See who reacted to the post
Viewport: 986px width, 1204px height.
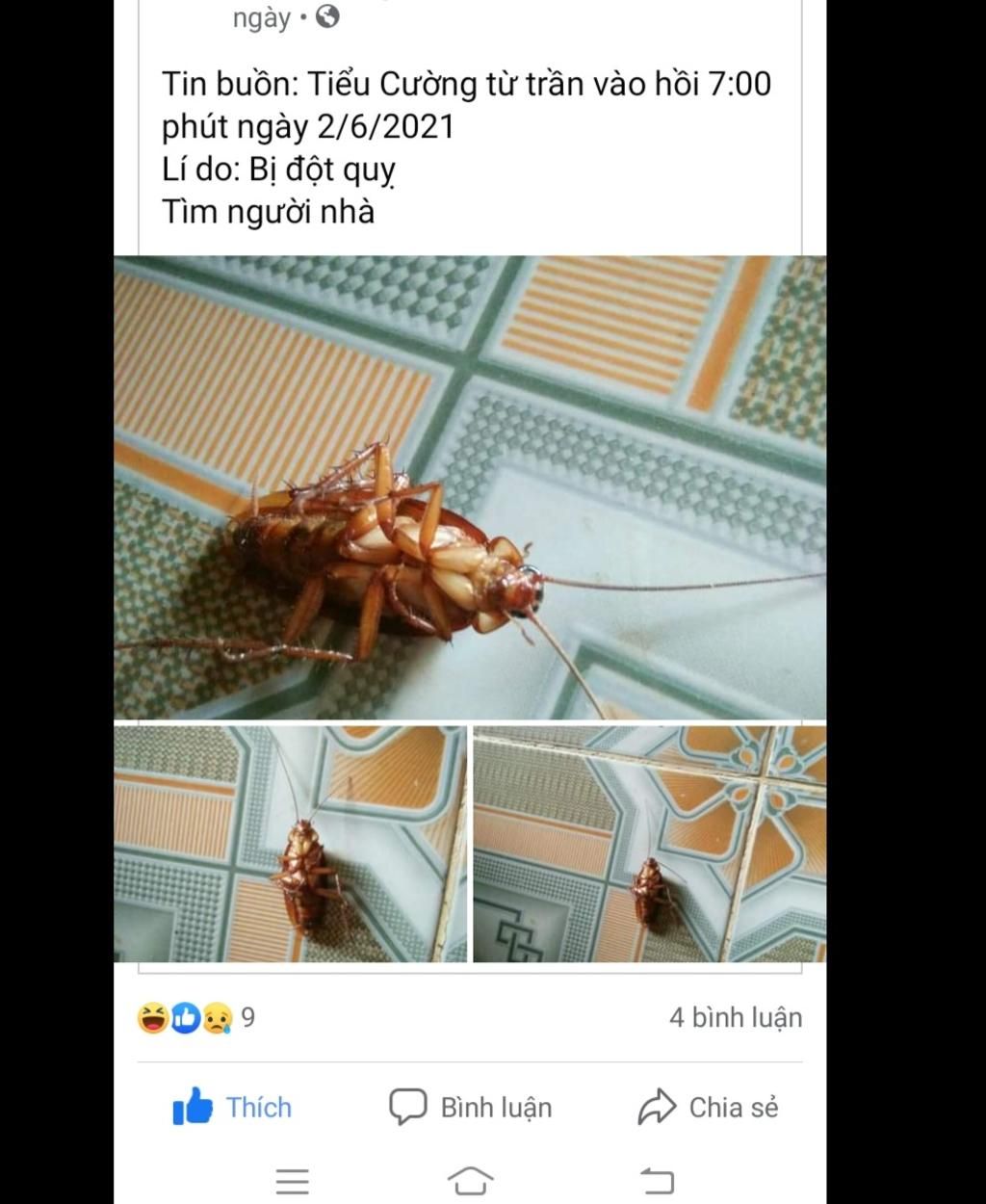195,1017
